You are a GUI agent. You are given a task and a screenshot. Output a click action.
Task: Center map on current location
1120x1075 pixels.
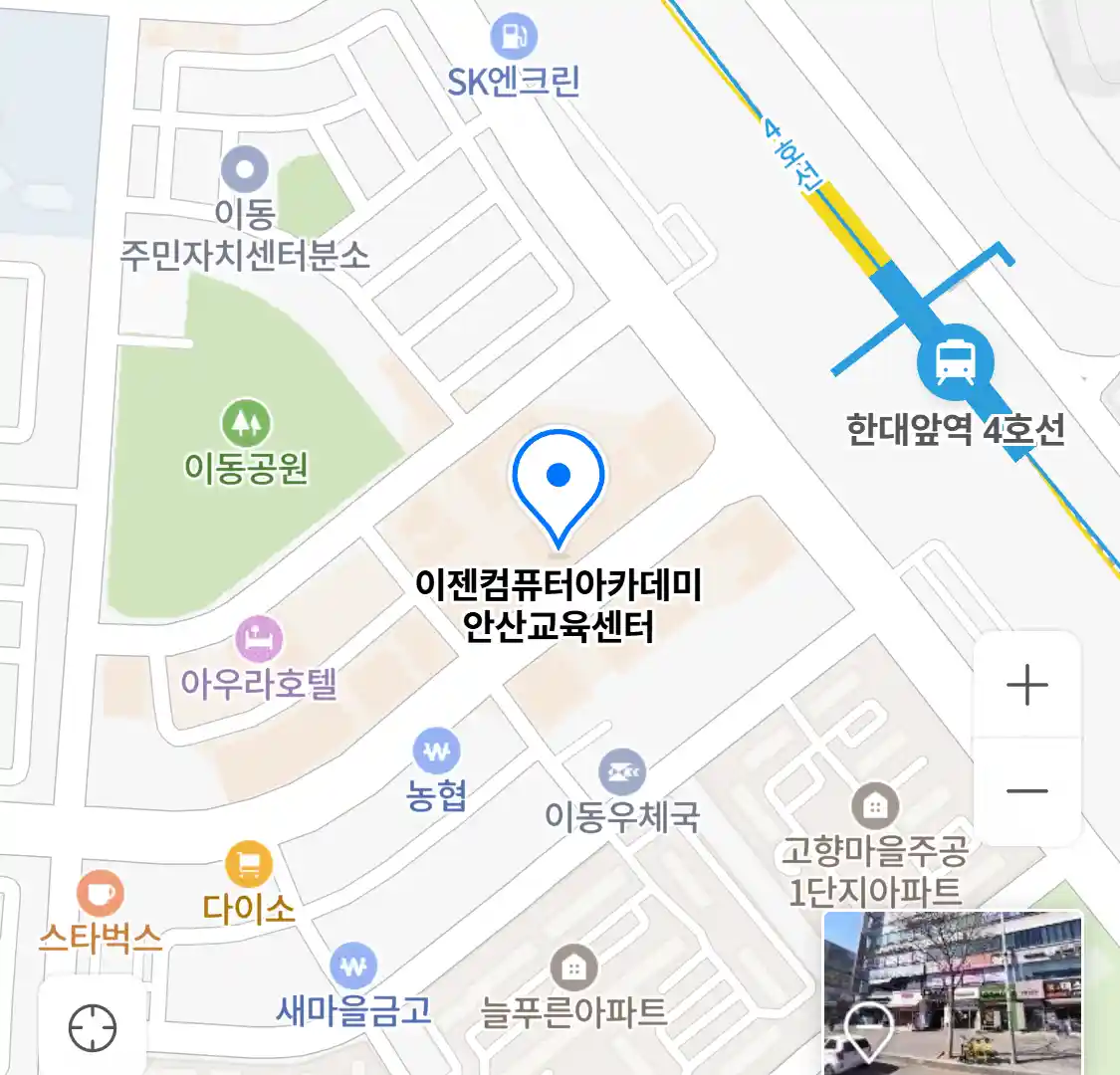pyautogui.click(x=93, y=1027)
